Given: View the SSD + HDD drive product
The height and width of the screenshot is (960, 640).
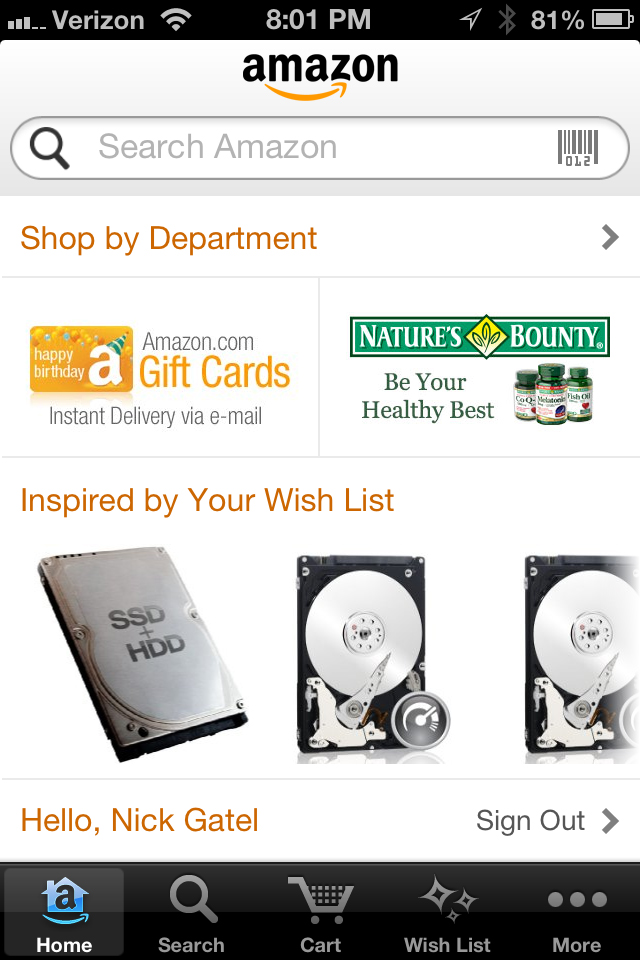Looking at the screenshot, I should click(x=143, y=655).
